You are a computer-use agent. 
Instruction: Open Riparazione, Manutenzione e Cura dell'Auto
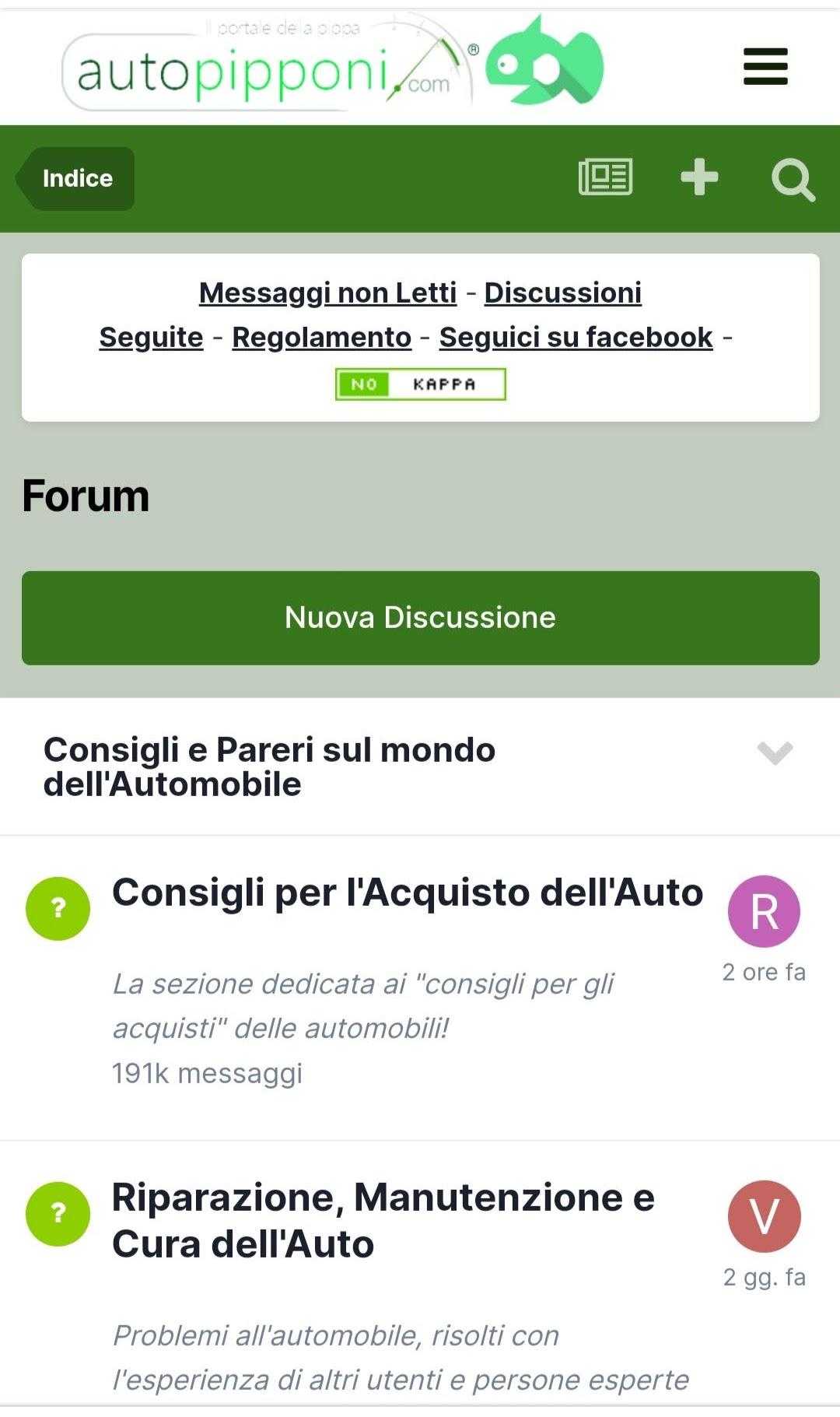click(383, 1220)
